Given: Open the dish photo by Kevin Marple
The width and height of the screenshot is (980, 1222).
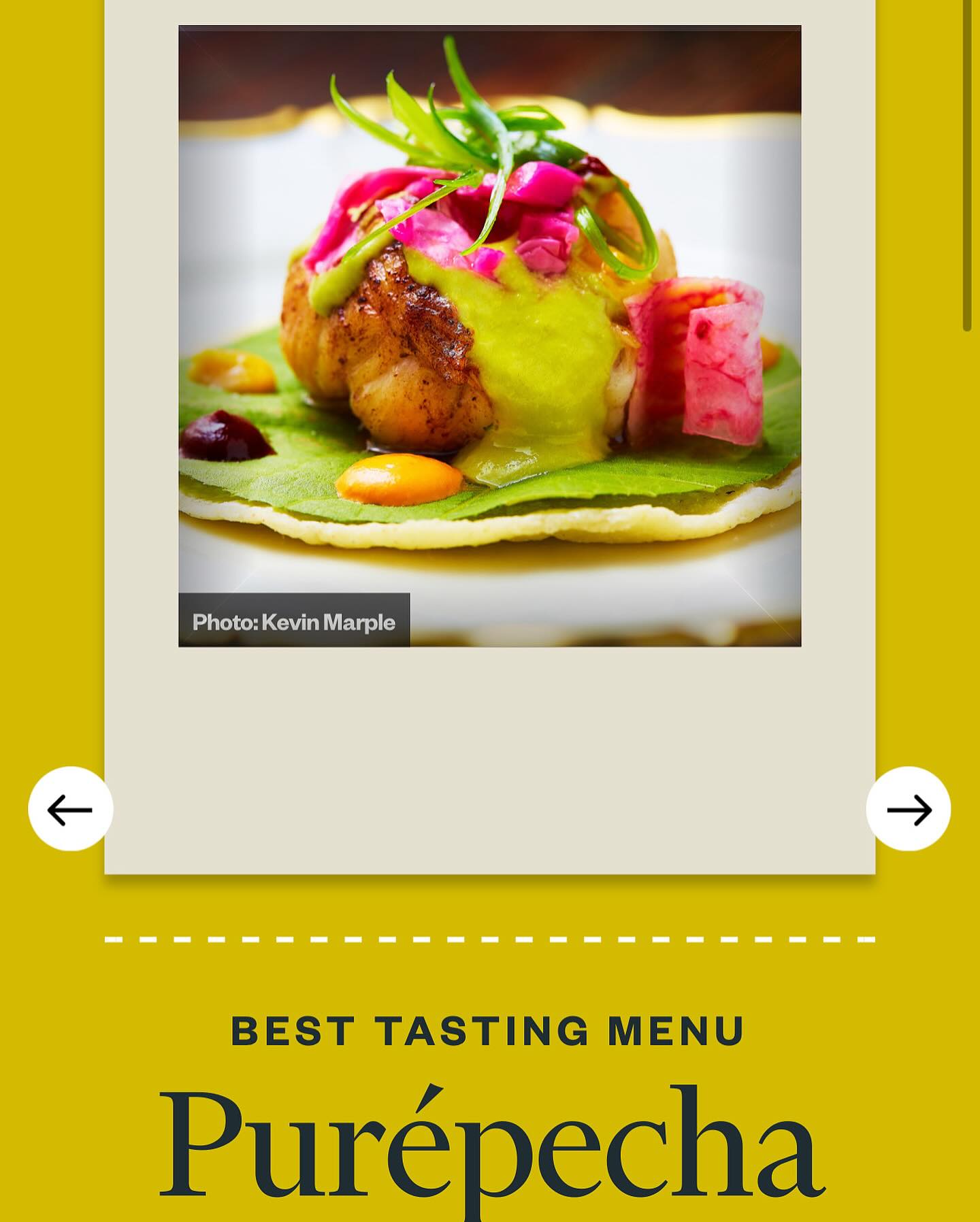Looking at the screenshot, I should [489, 335].
